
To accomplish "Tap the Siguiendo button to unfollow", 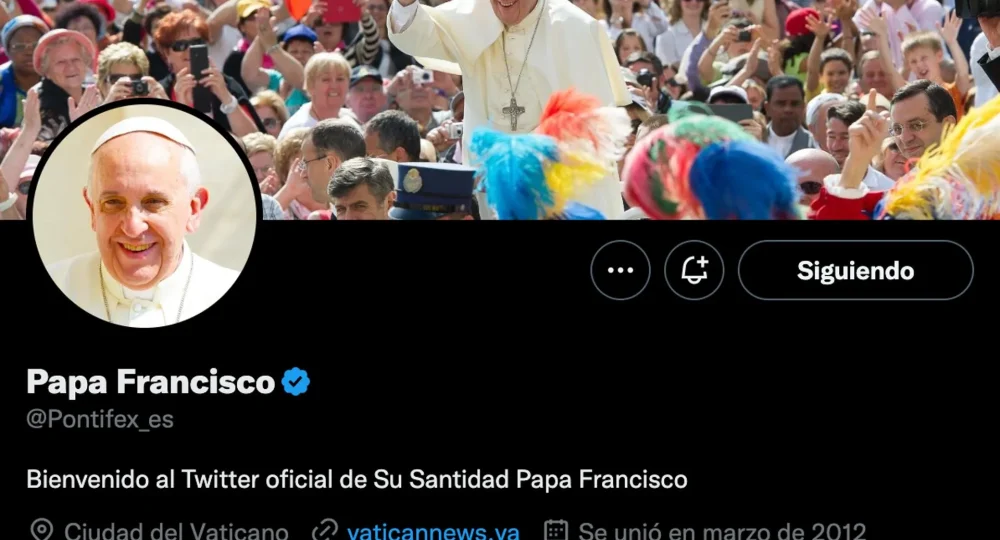I will click(x=855, y=270).
